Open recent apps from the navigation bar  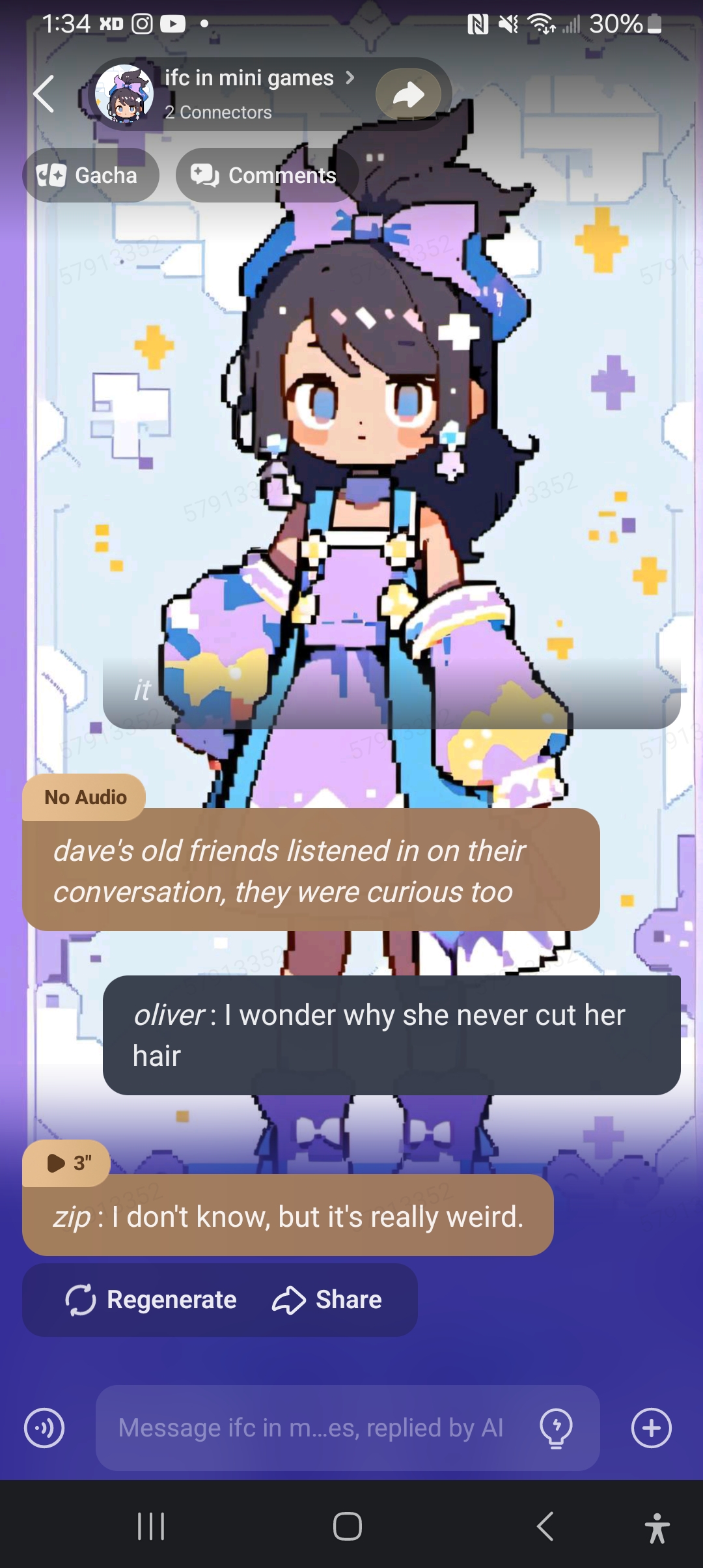coord(151,1526)
